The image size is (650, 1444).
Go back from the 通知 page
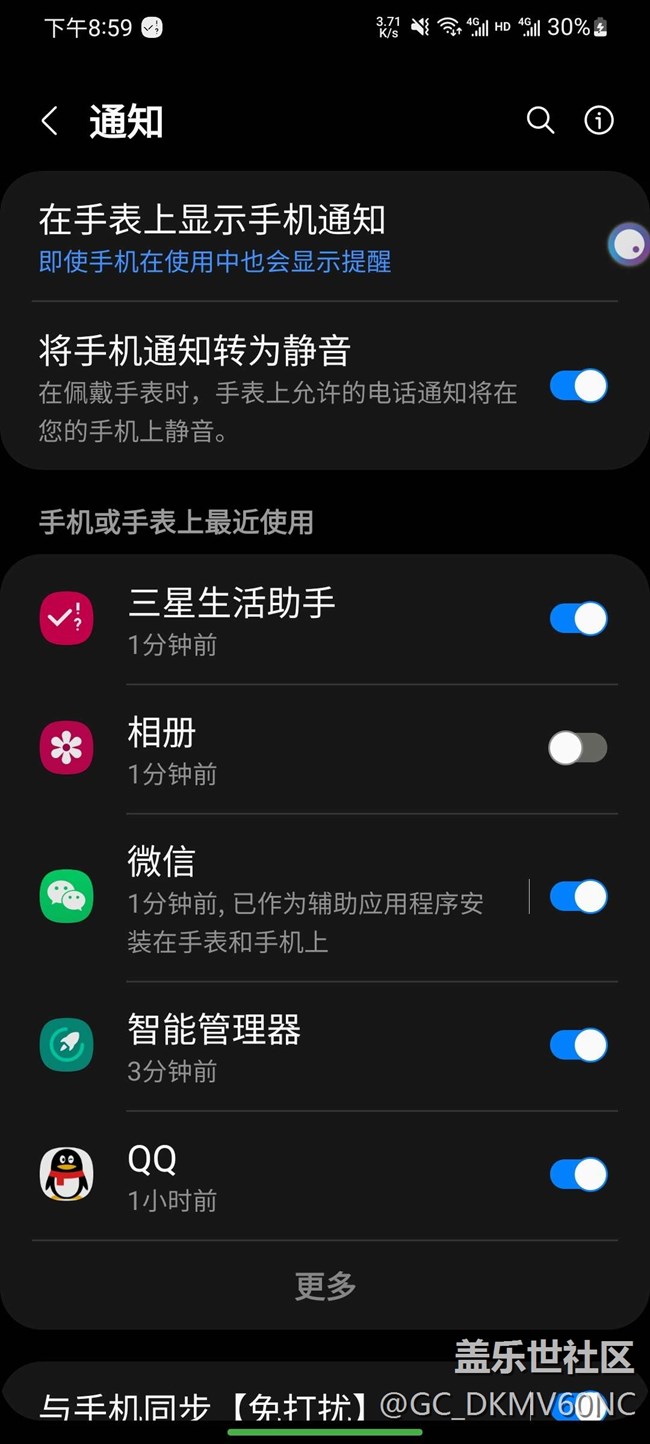49,122
